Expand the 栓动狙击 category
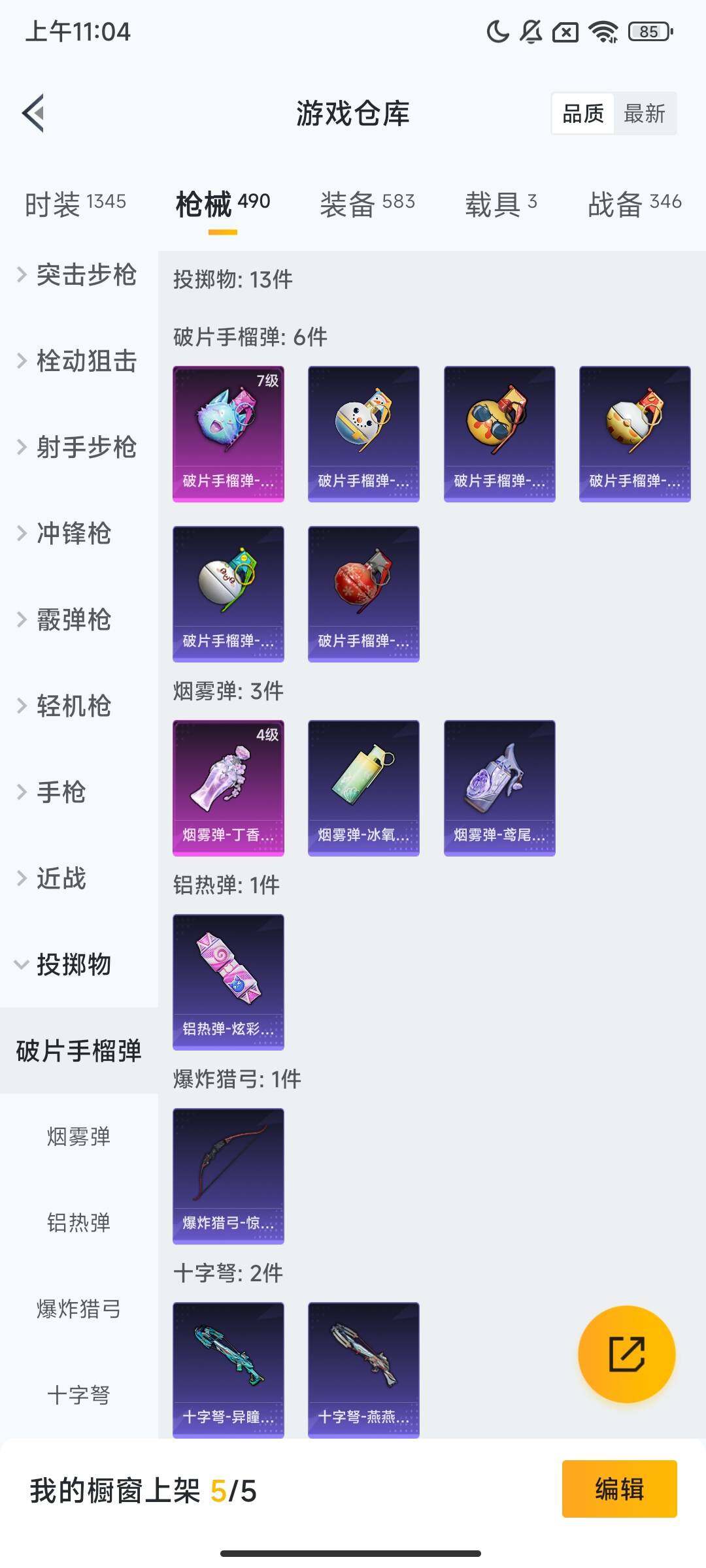This screenshot has height=1568, width=706. 78,361
